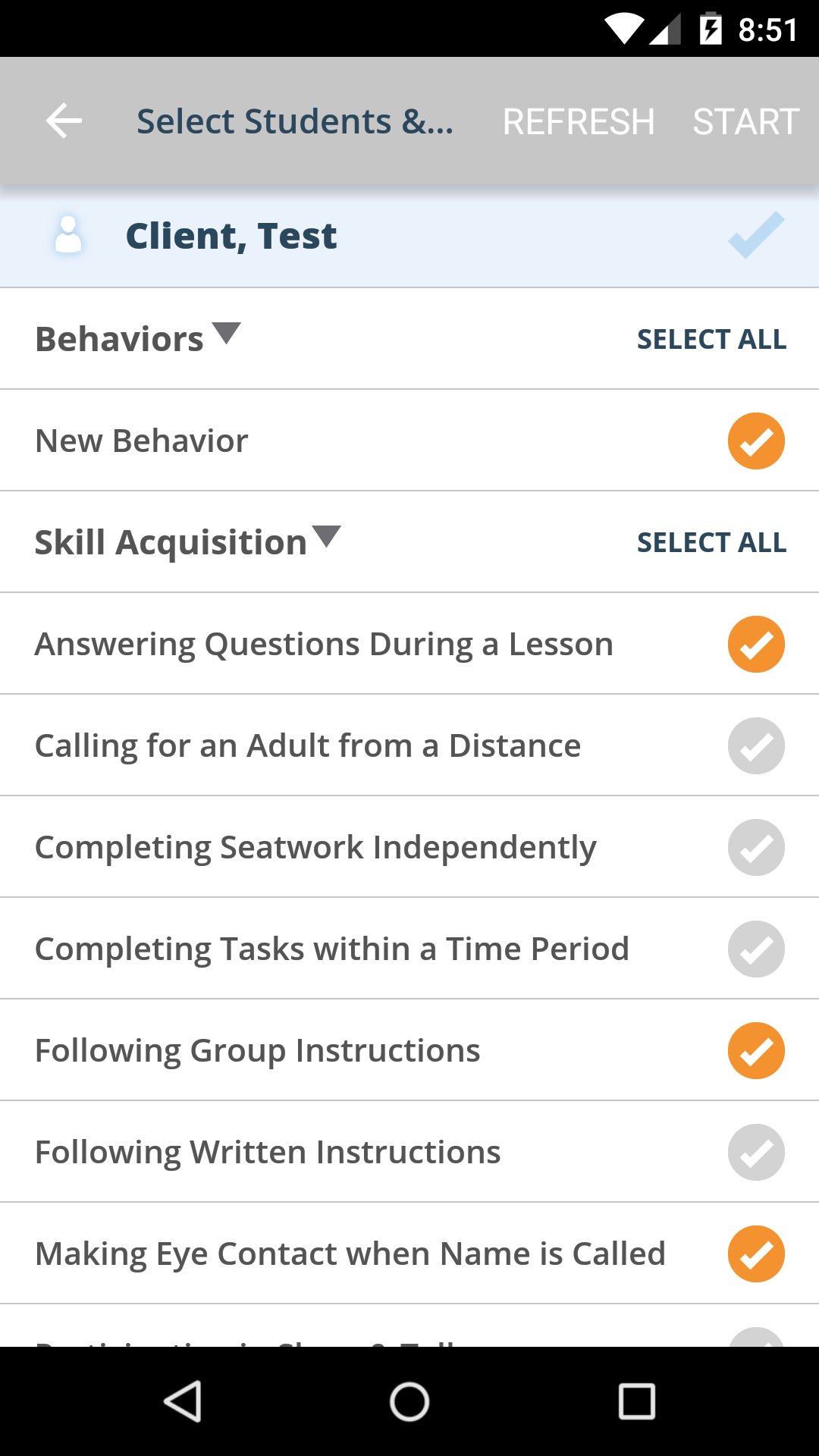Disable Following Group Instructions
Screen dimensions: 819x1456
coord(756,1050)
